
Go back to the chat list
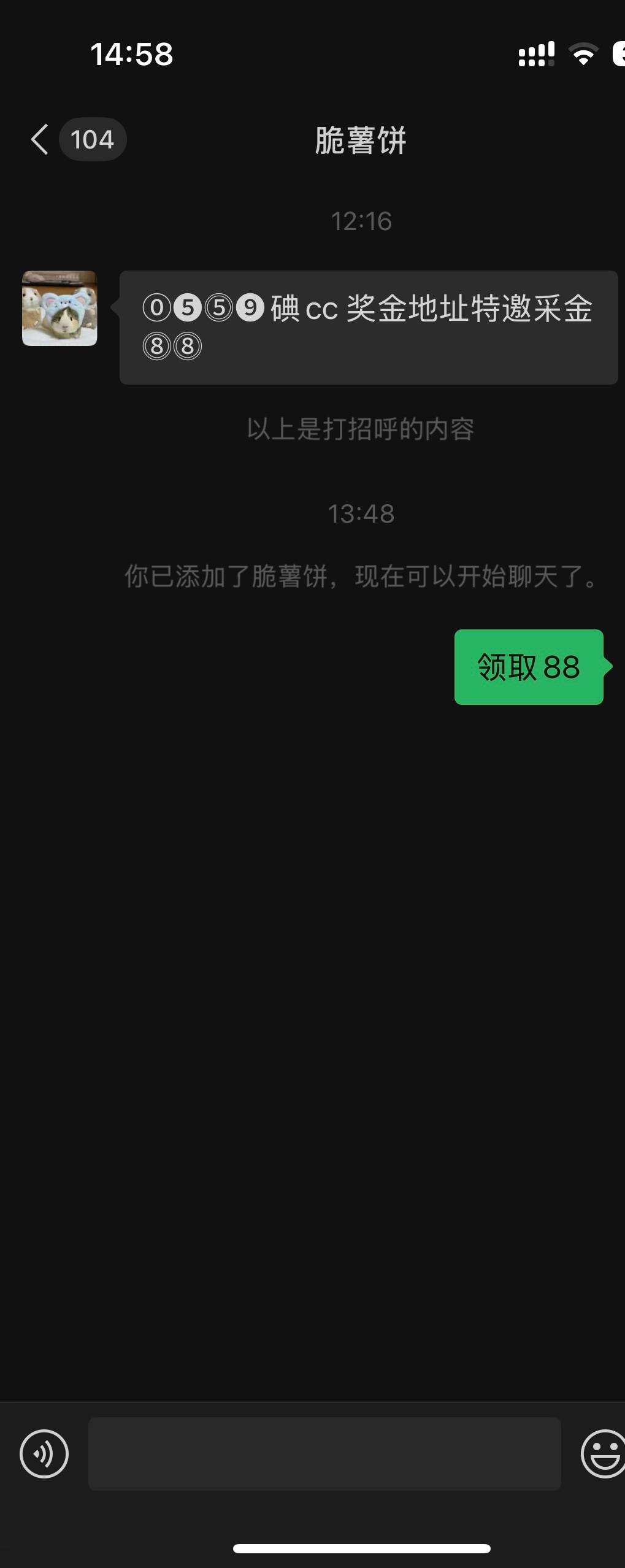coord(40,139)
